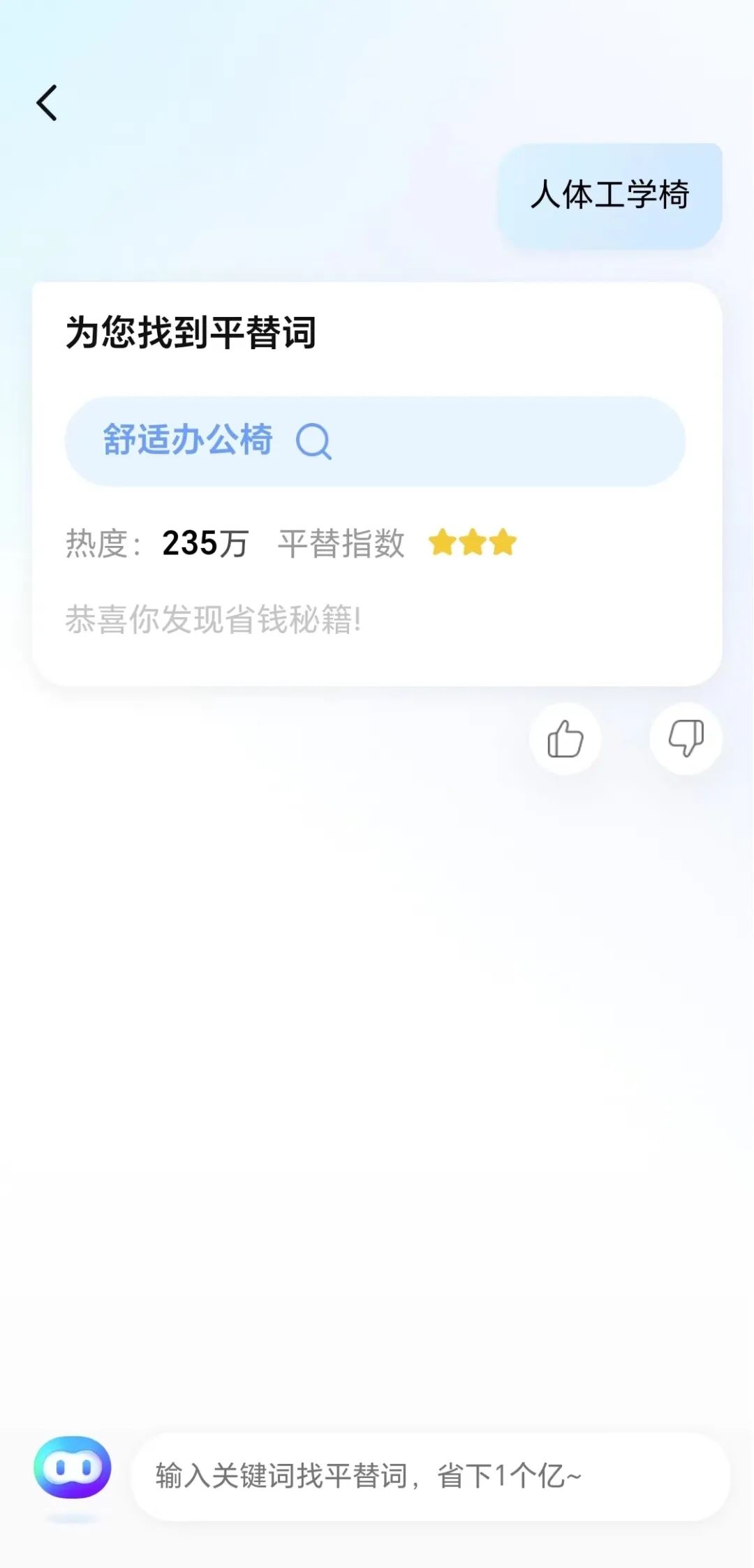Give the result a thumbs down

(686, 739)
